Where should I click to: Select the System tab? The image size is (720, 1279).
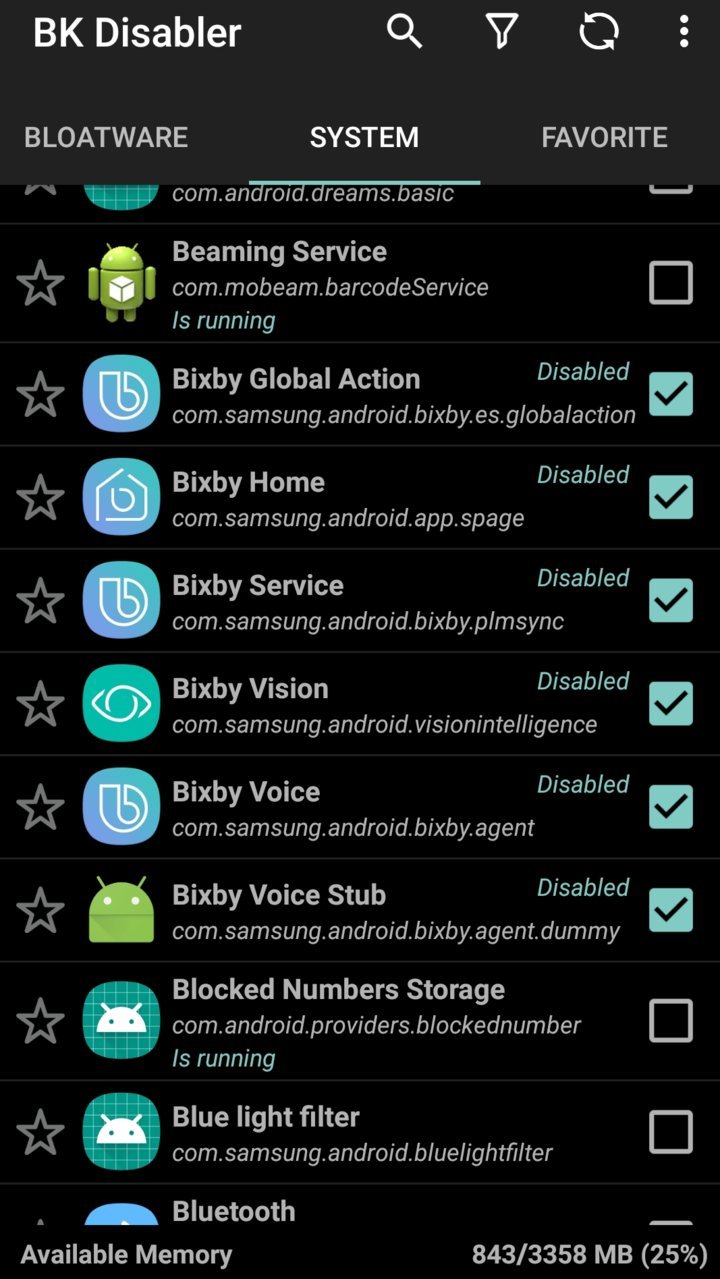point(364,137)
